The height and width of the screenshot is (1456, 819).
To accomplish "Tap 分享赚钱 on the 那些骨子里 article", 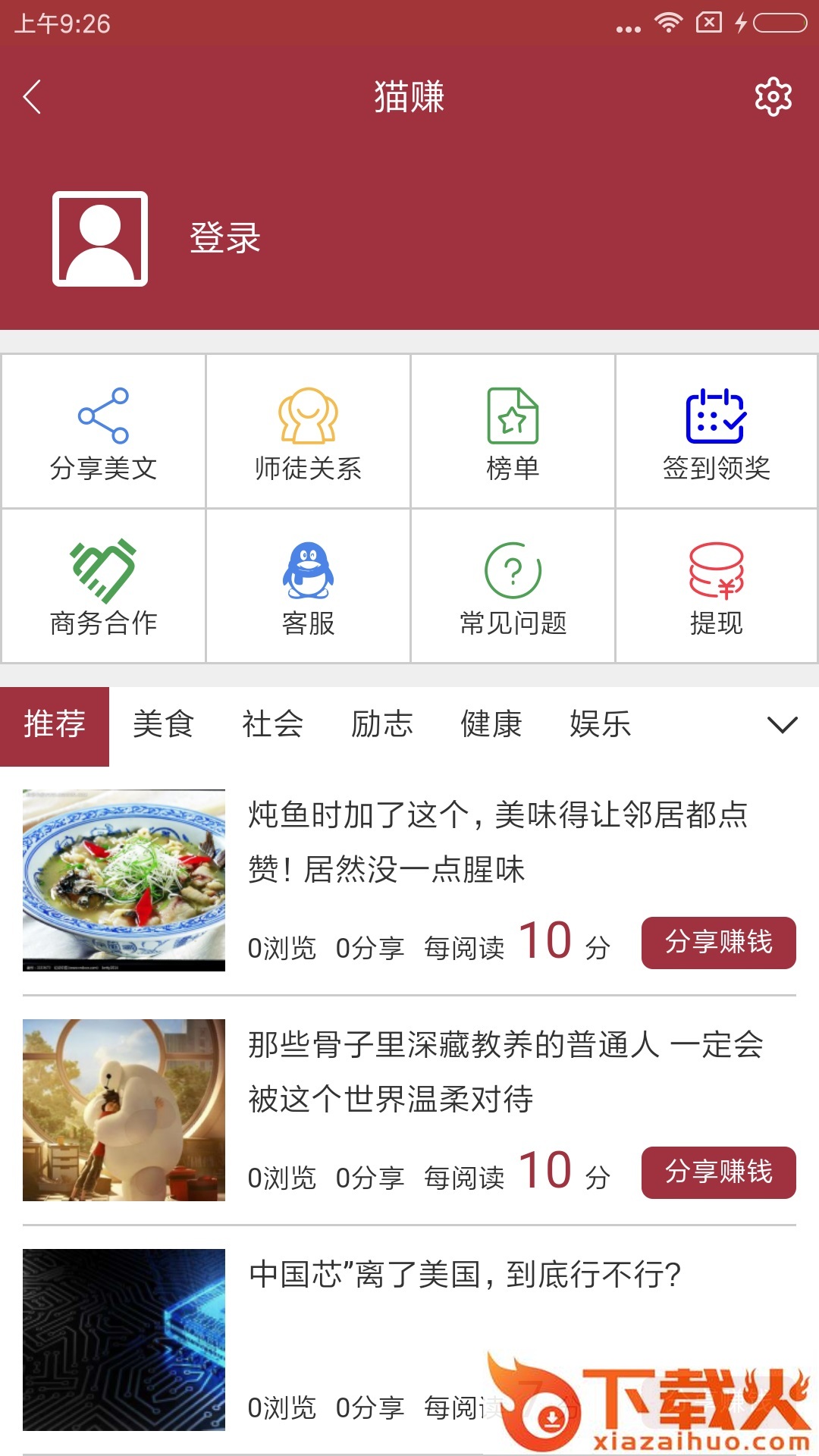I will click(x=718, y=1172).
